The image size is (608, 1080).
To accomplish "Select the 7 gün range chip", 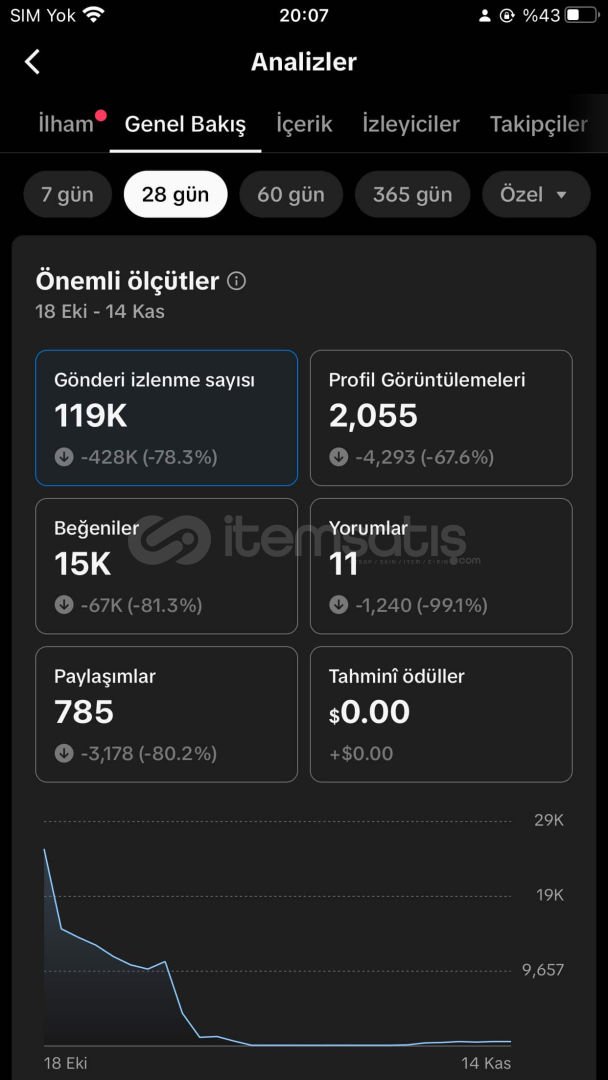I will click(67, 194).
